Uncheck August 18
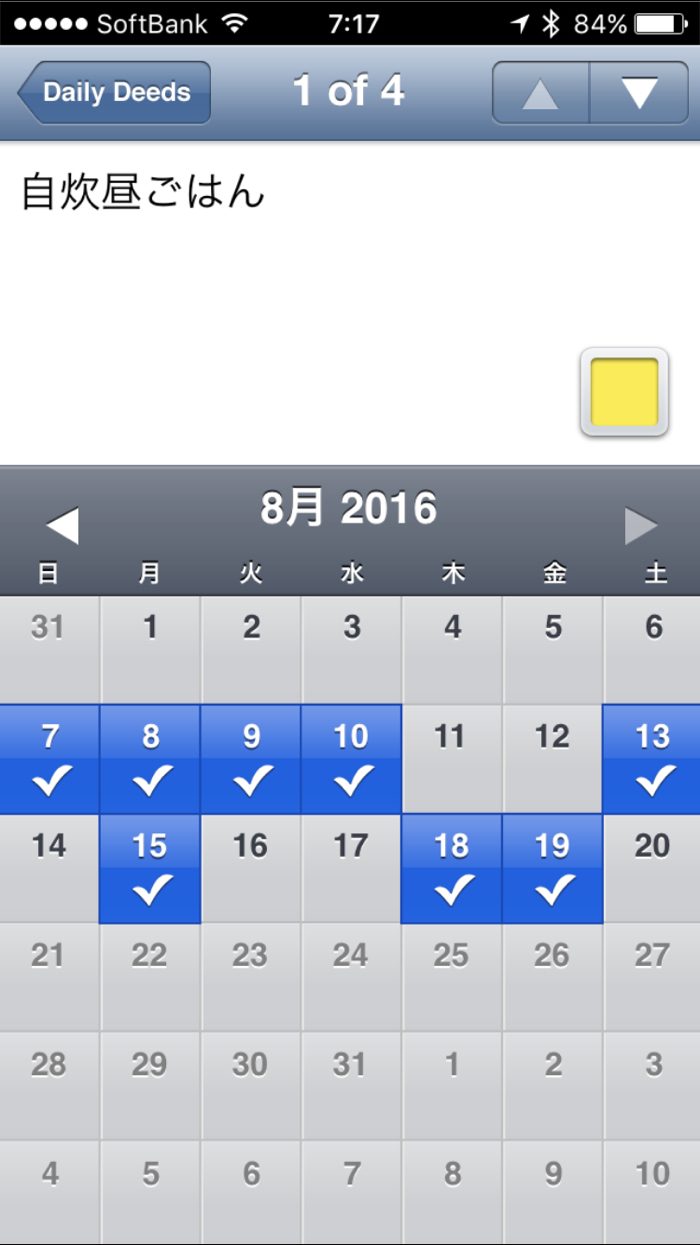The height and width of the screenshot is (1245, 700). (451, 869)
